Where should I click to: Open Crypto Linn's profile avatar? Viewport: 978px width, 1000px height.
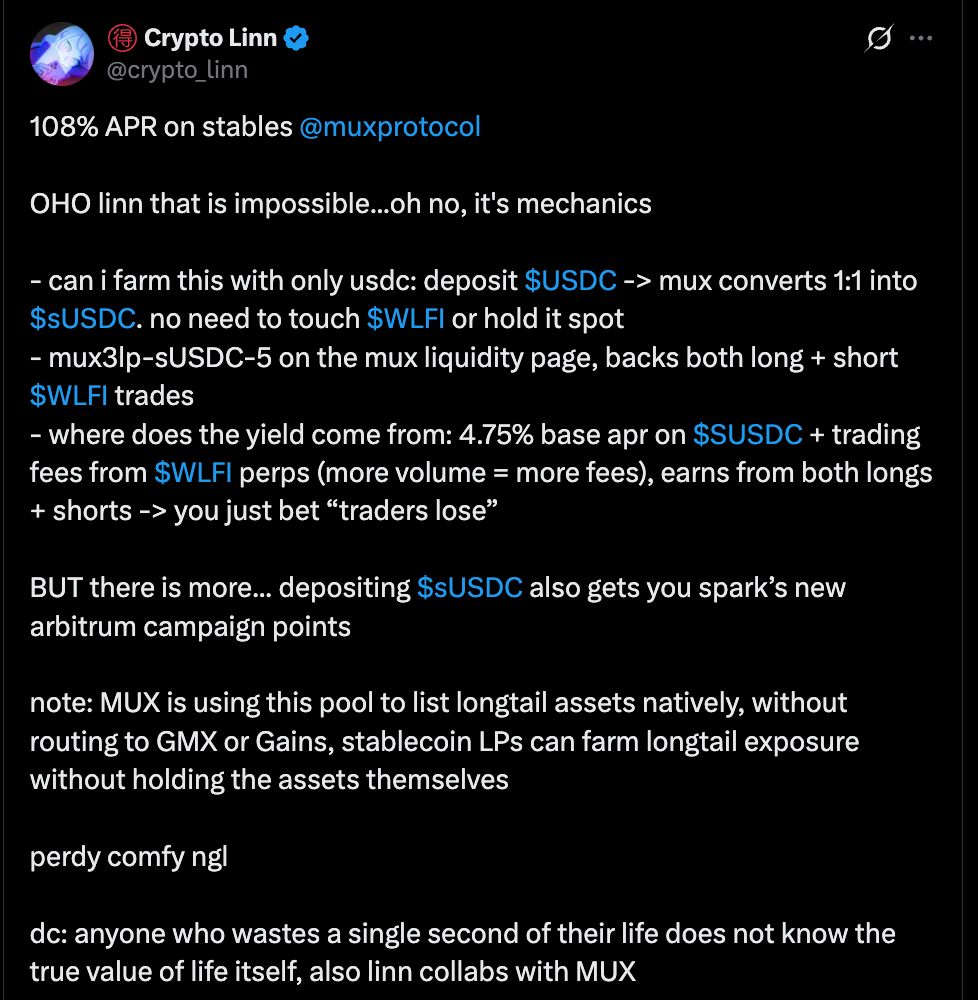[x=62, y=54]
